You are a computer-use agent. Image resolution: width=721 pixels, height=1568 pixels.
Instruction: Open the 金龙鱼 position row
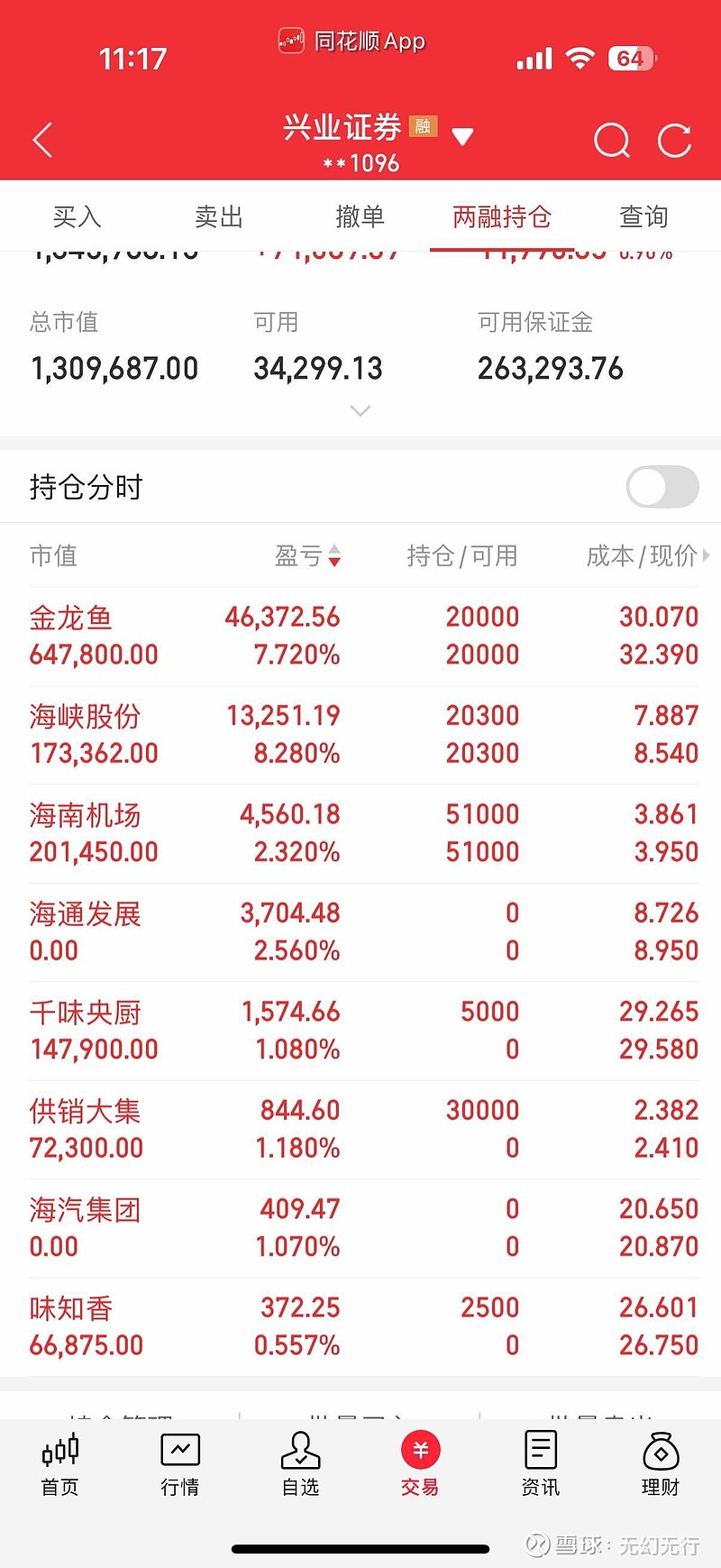click(x=360, y=636)
